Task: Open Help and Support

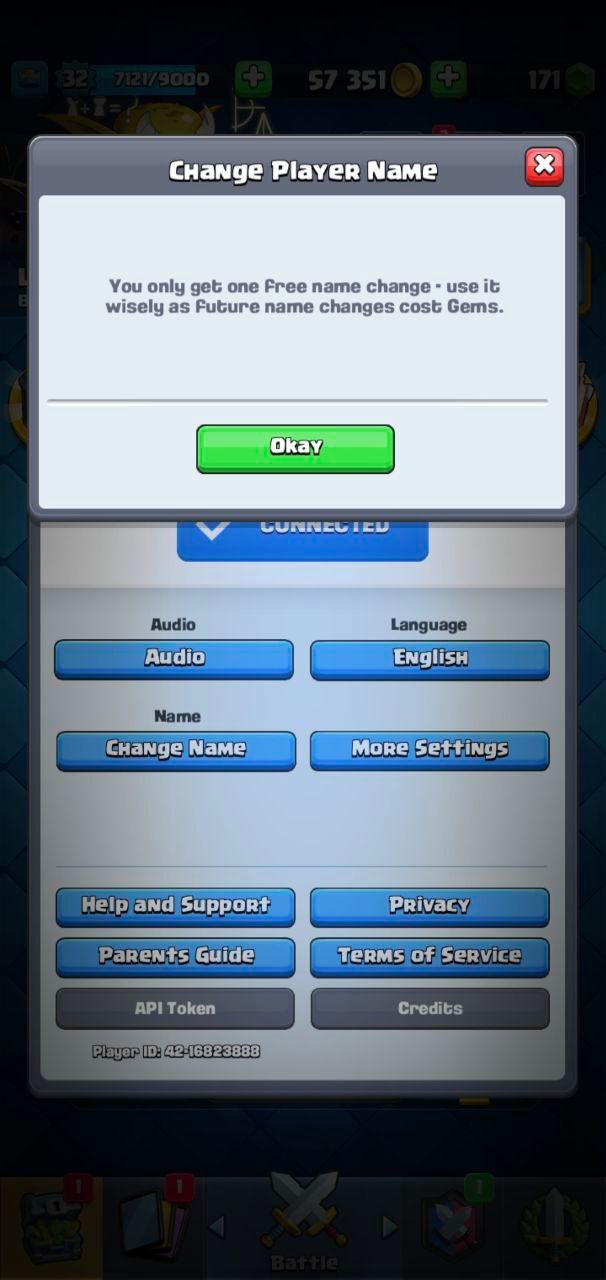Action: [175, 906]
